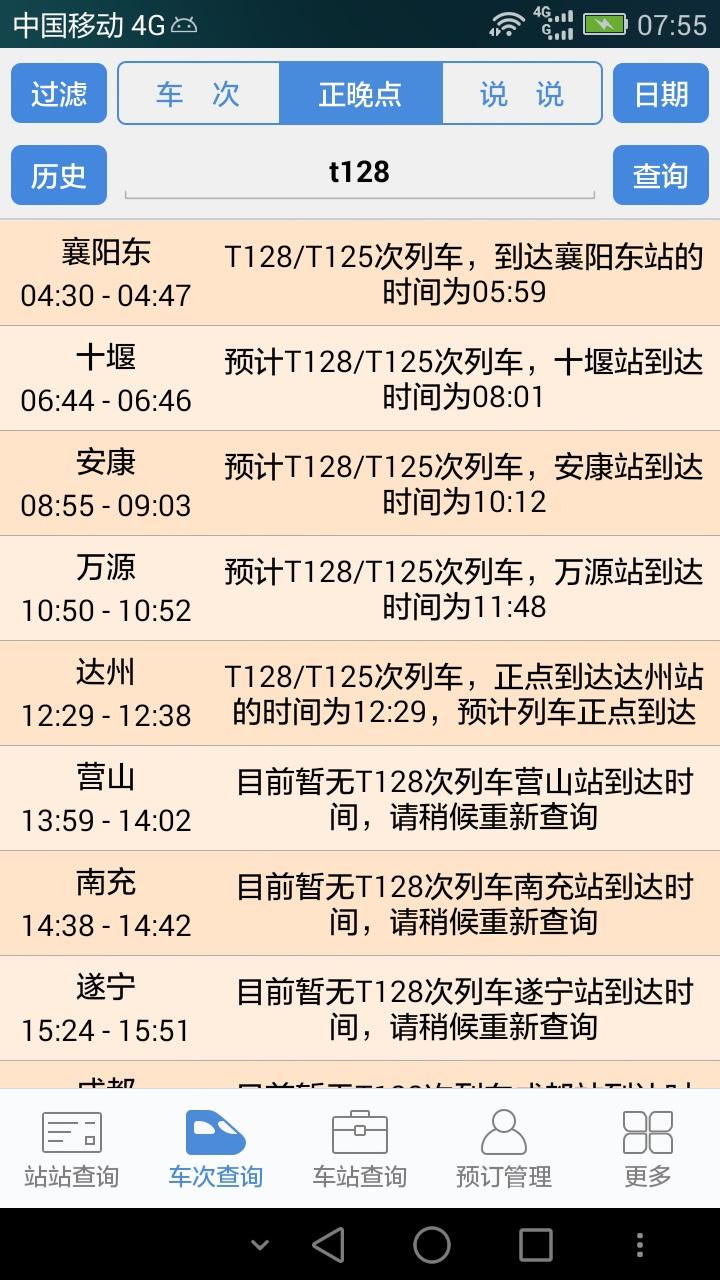Switch to the 车次 tab
720x1280 pixels.
(x=197, y=93)
